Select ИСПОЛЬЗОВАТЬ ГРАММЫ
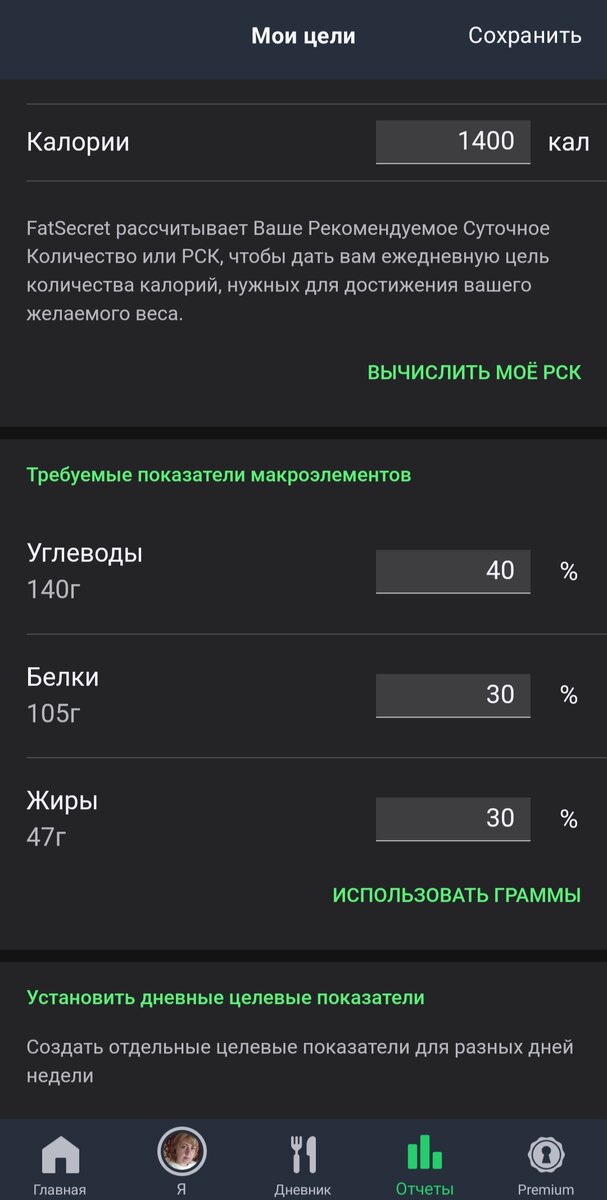Viewport: 607px width, 1200px height. (457, 895)
